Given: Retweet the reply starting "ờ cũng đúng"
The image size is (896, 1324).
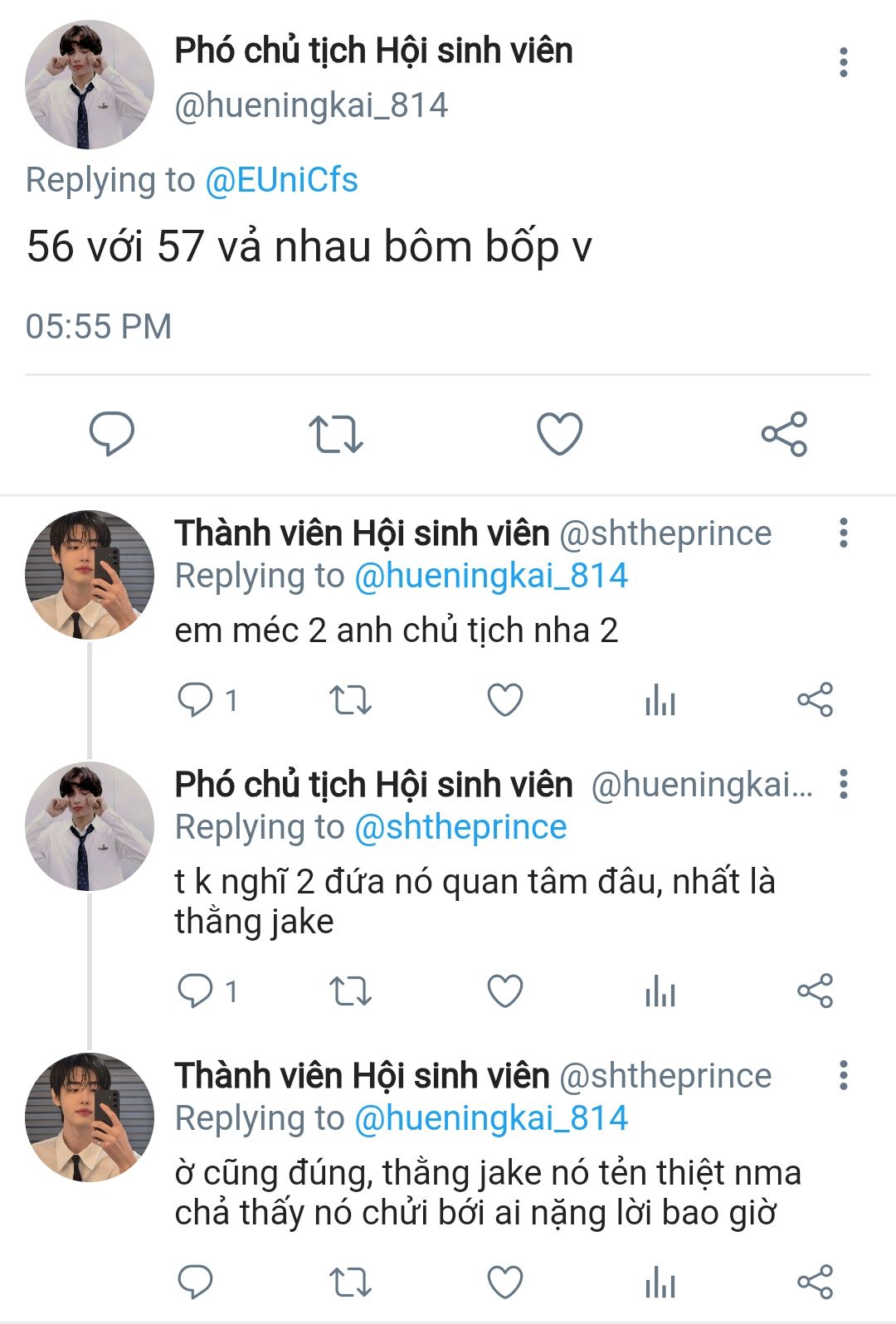Looking at the screenshot, I should (x=350, y=1282).
